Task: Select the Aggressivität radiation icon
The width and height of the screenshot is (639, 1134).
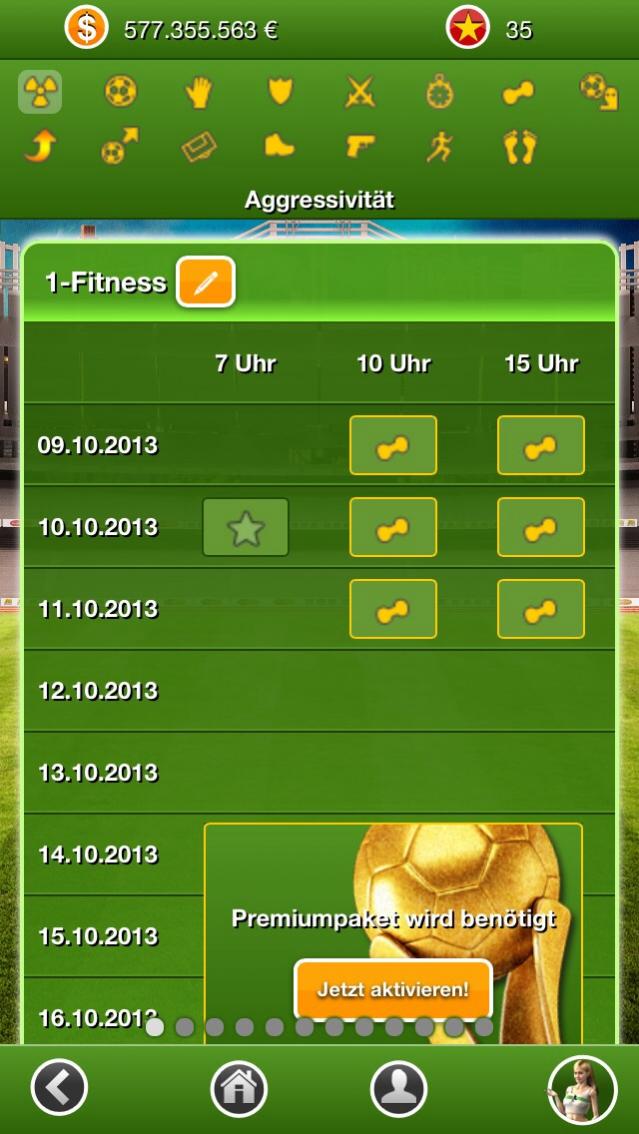Action: click(40, 92)
